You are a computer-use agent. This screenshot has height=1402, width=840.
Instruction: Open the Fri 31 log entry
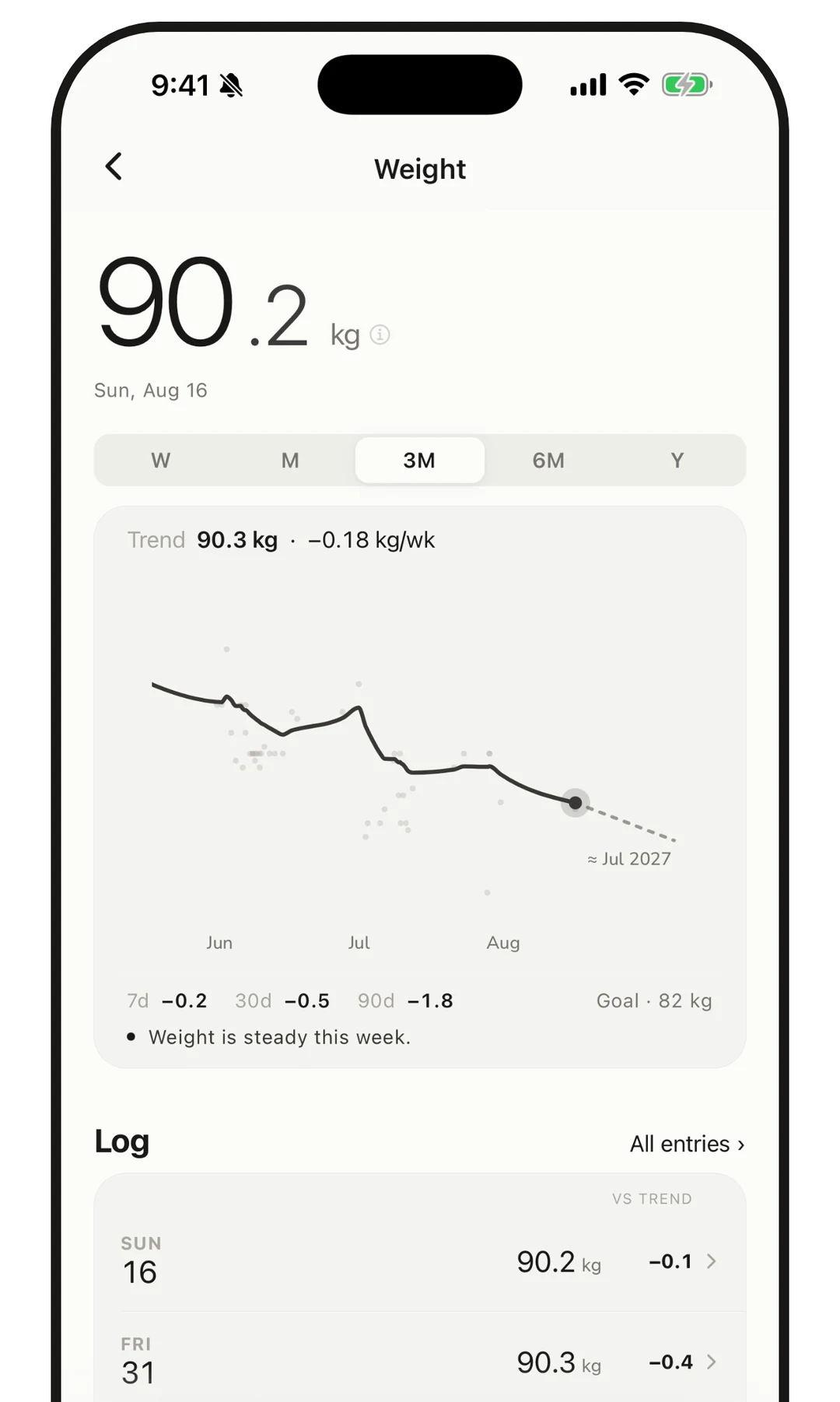(x=420, y=1360)
